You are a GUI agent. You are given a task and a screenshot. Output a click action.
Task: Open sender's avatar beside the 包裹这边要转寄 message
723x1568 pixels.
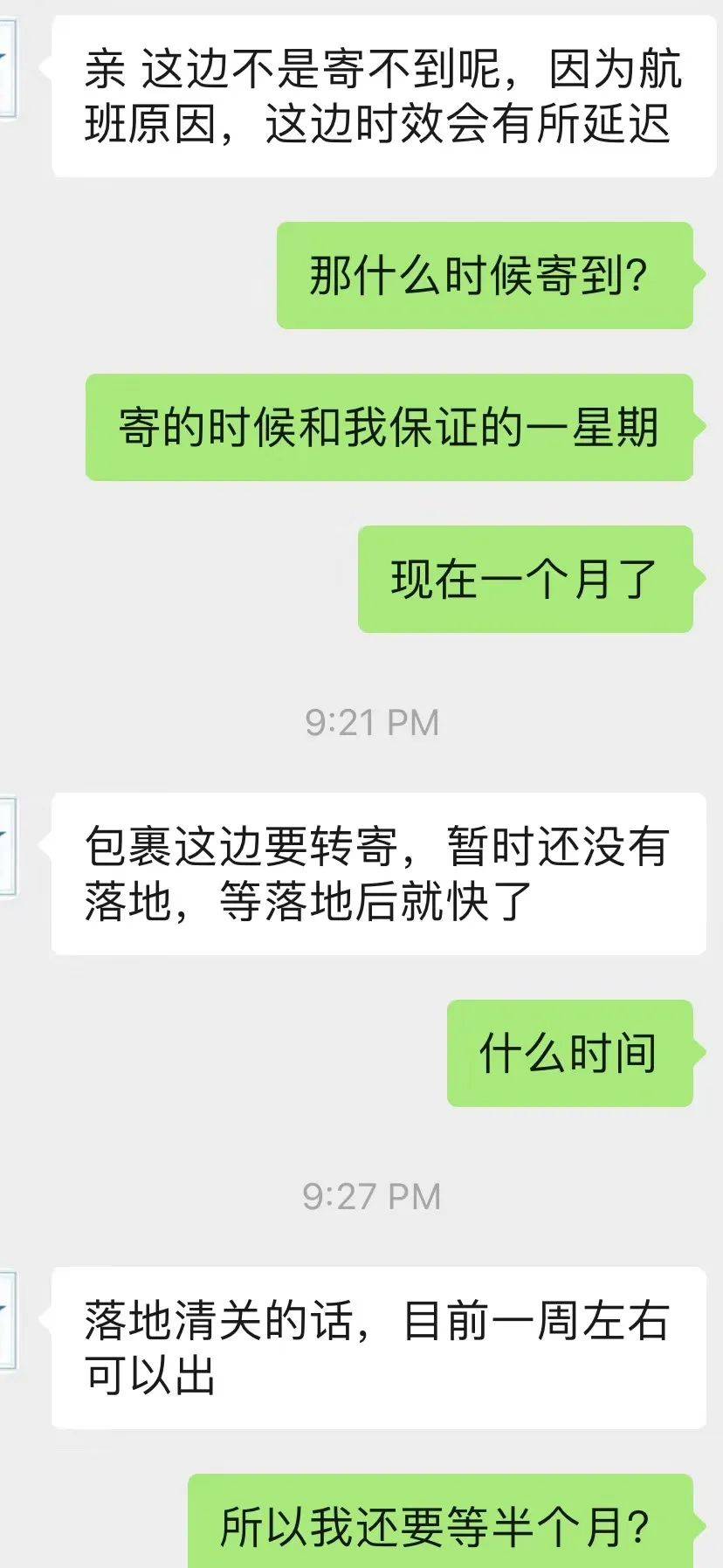pyautogui.click(x=7, y=845)
